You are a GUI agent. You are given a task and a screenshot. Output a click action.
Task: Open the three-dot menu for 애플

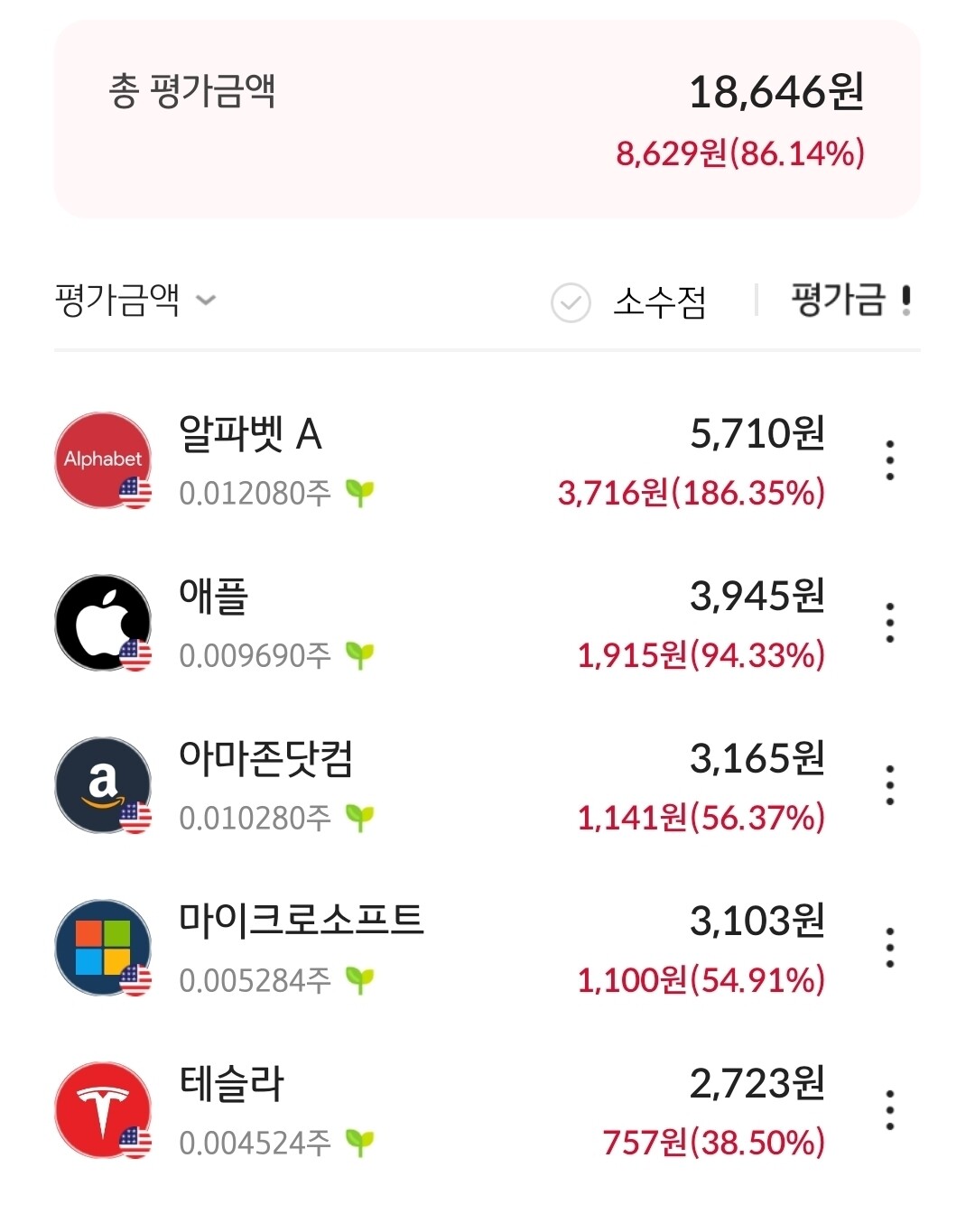pyautogui.click(x=890, y=623)
